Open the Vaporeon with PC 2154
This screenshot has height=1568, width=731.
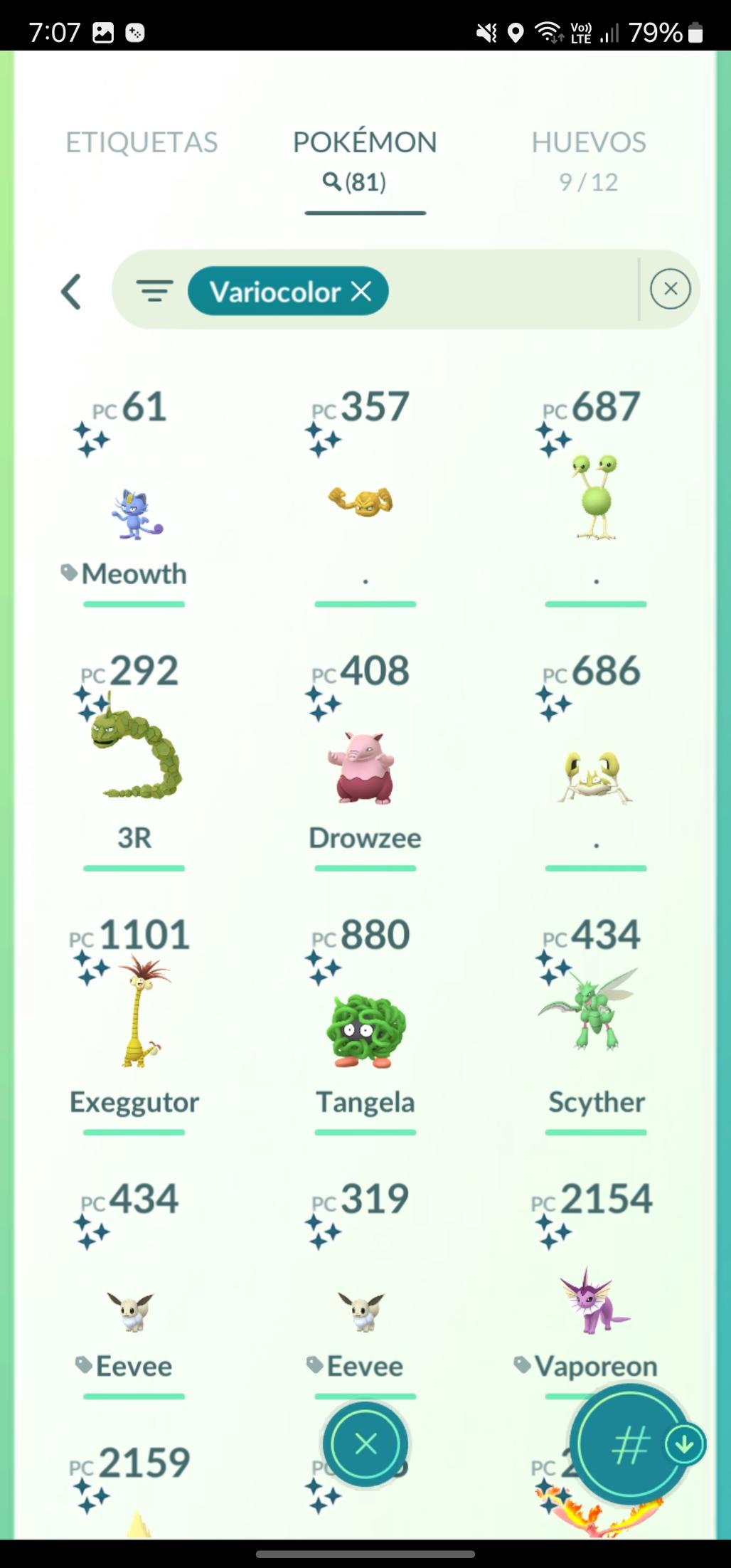pyautogui.click(x=595, y=1302)
